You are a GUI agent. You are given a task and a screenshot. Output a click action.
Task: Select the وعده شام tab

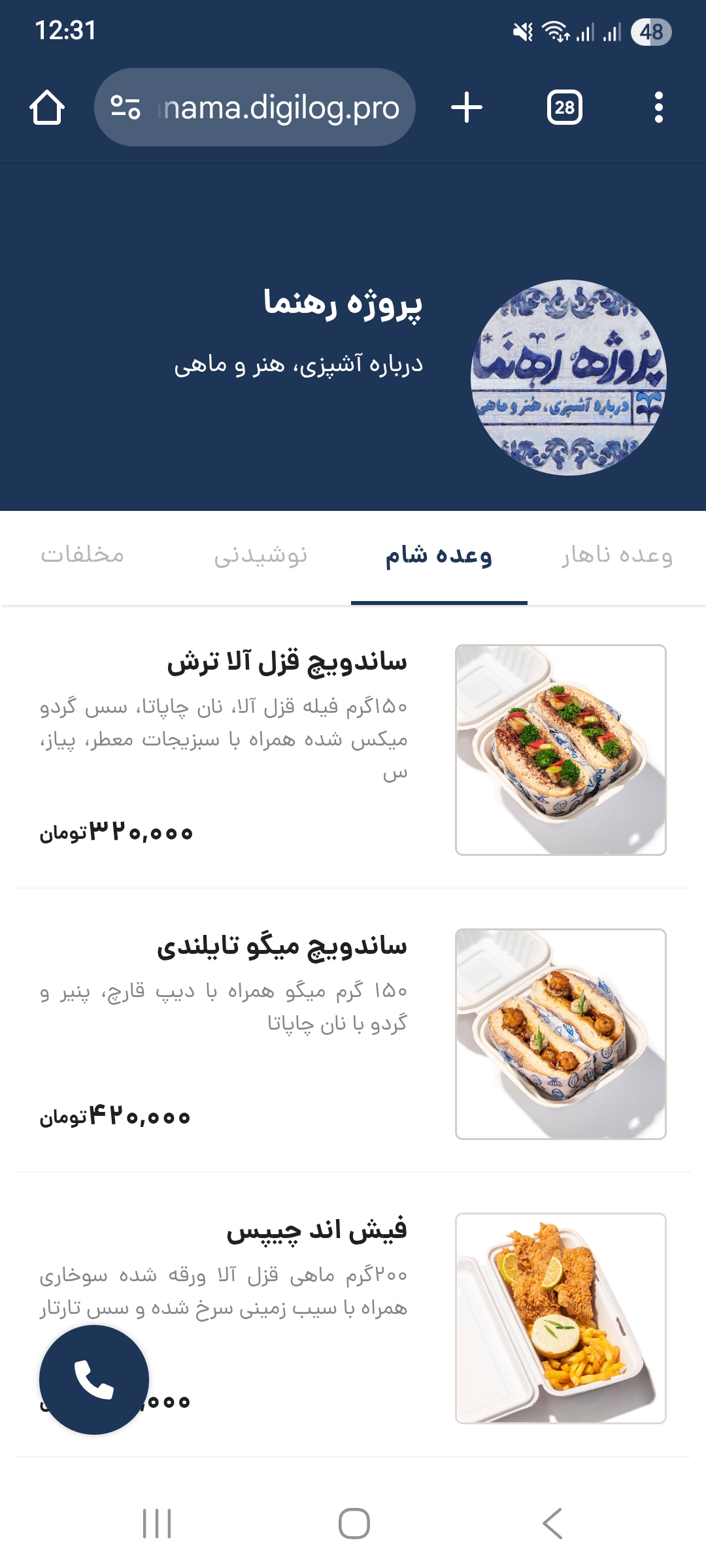click(x=439, y=556)
